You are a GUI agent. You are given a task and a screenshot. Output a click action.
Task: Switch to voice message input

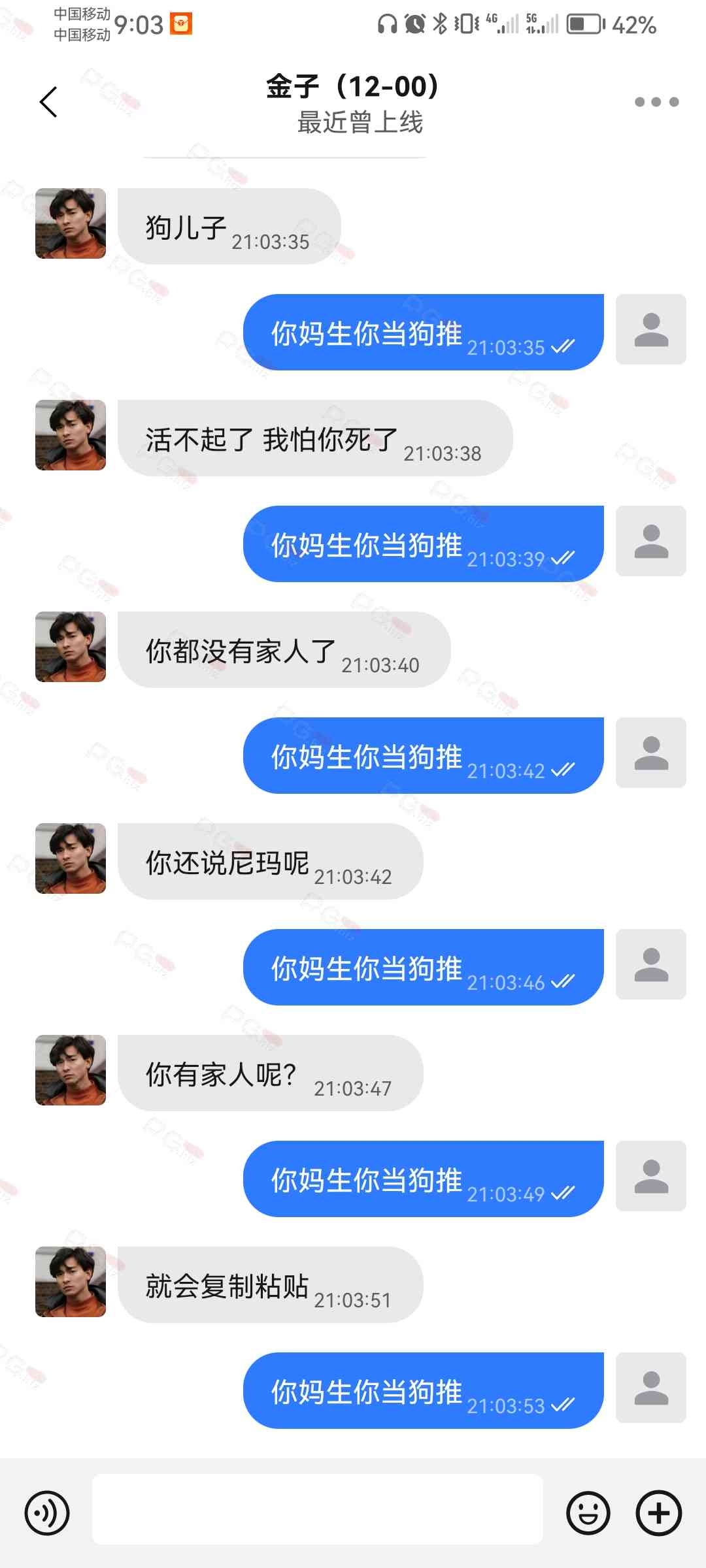point(47,1512)
